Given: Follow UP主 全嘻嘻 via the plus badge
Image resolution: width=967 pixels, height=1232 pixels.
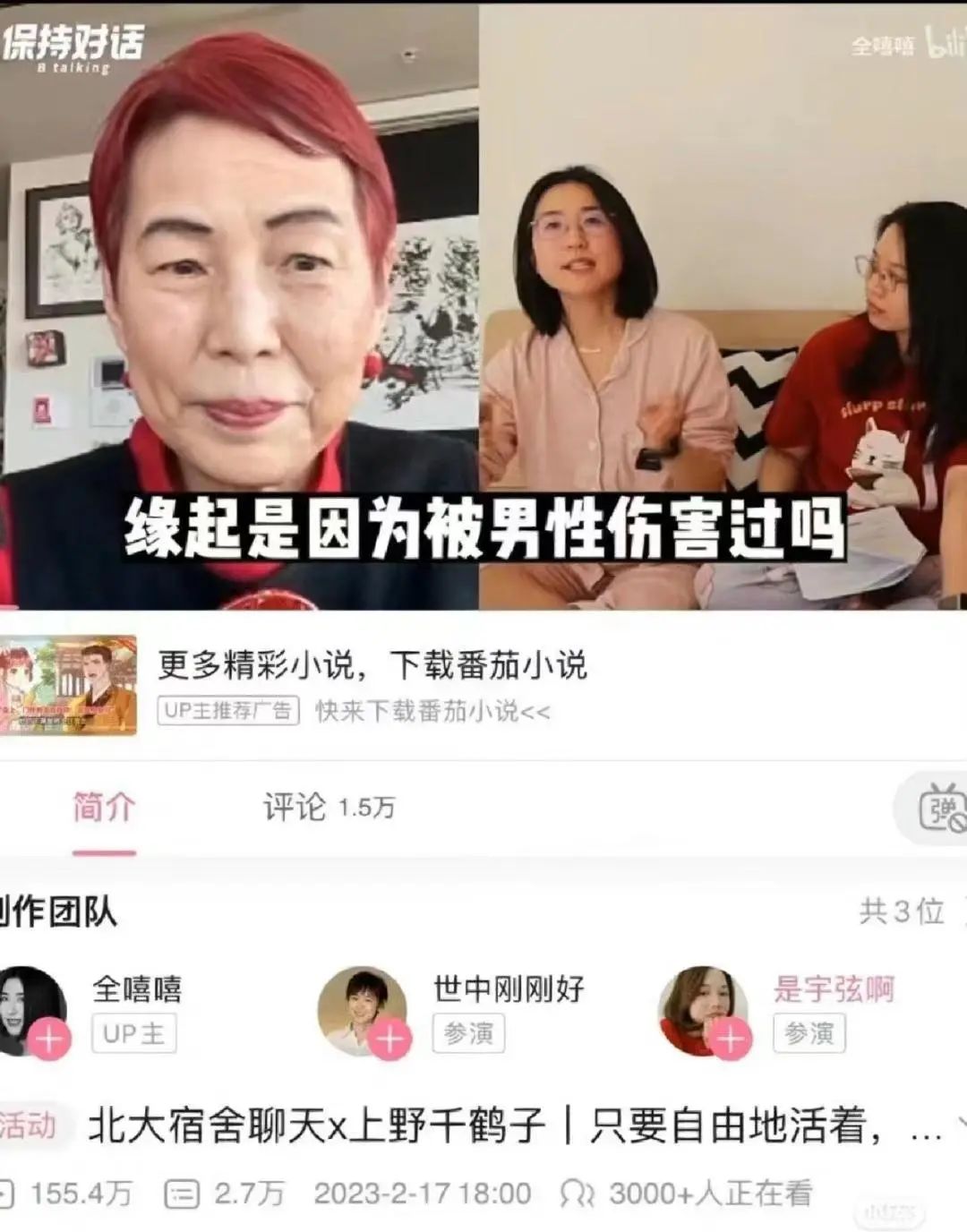Looking at the screenshot, I should coord(49,1039).
